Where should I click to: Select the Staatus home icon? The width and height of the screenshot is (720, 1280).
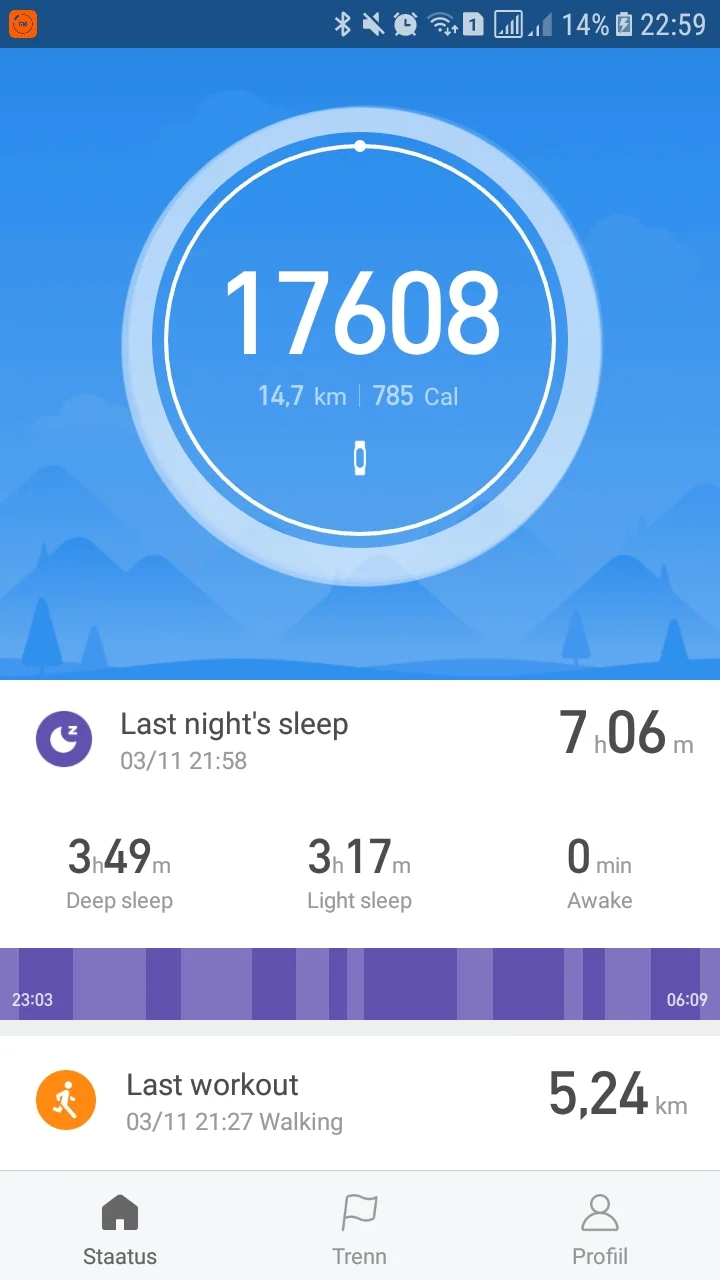(x=119, y=1210)
